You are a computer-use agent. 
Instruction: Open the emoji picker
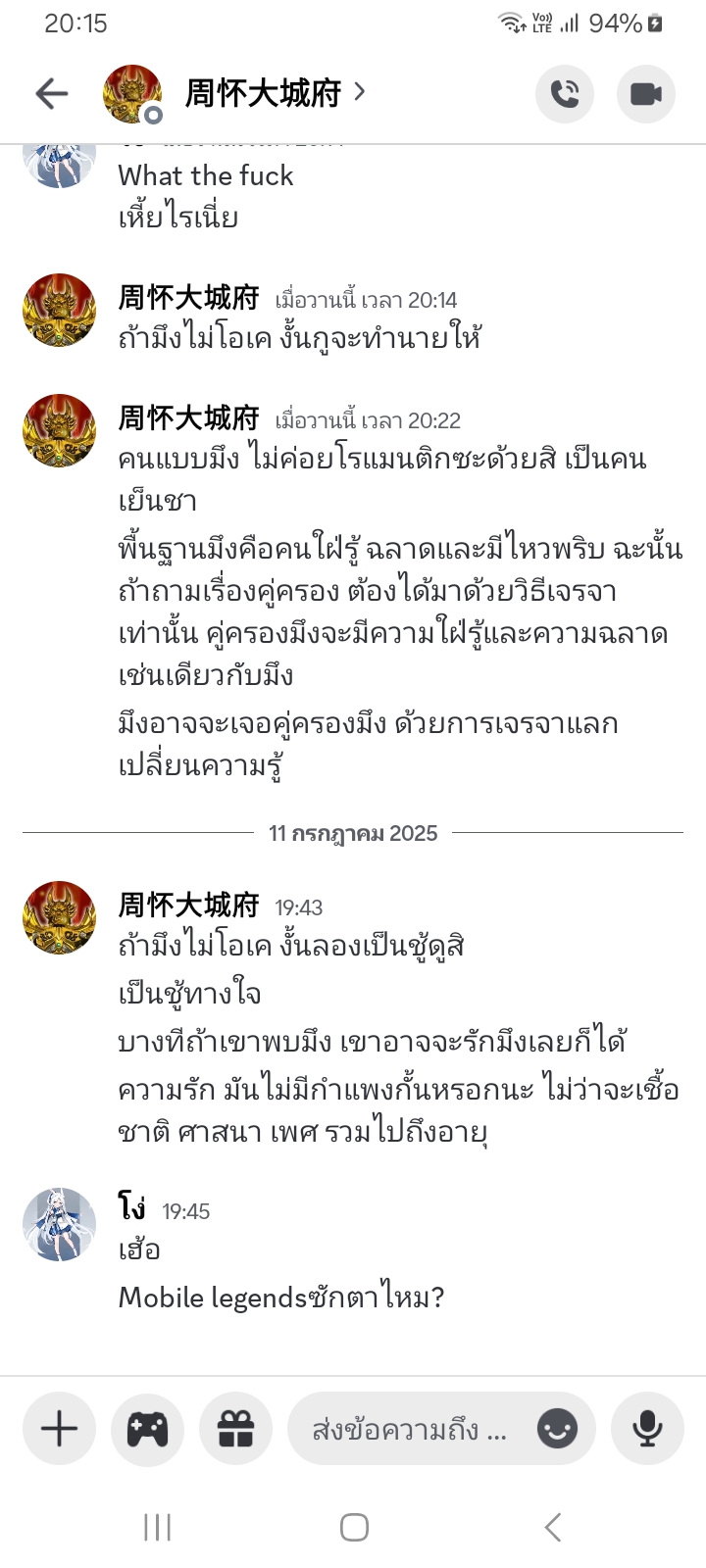[x=557, y=1429]
